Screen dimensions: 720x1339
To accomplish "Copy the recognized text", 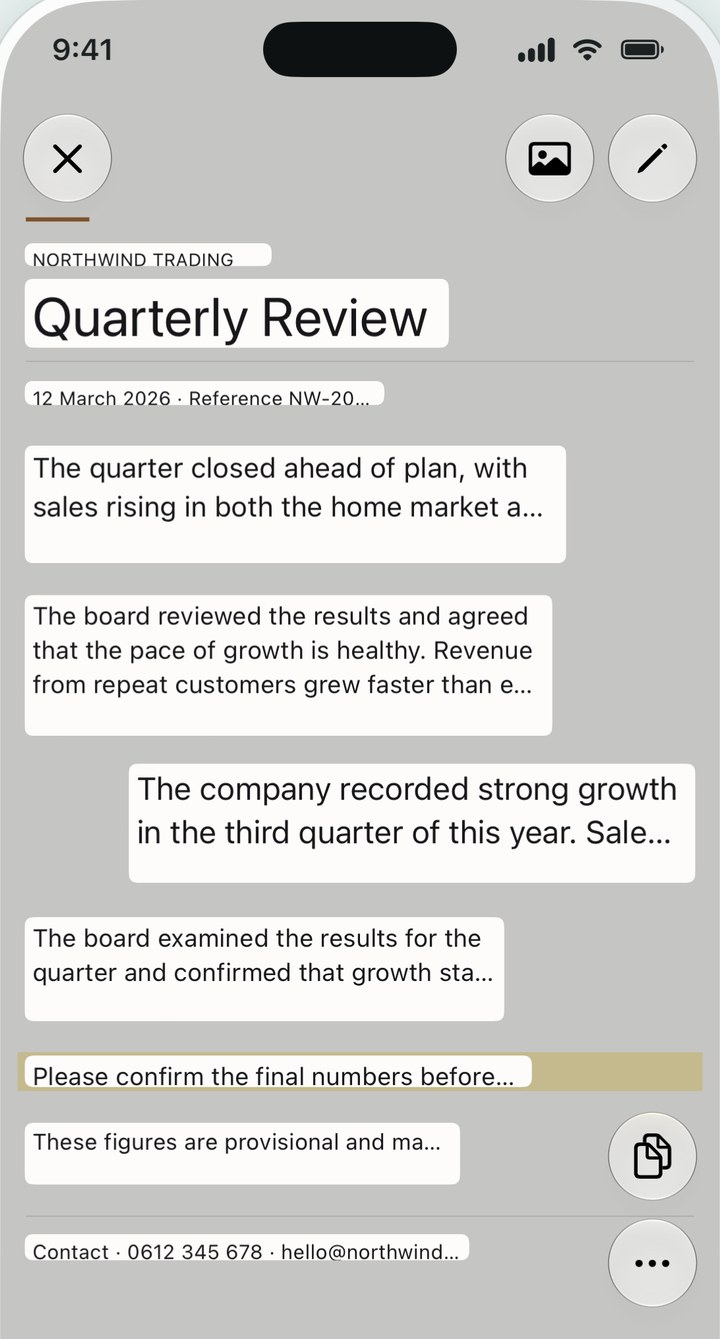I will [x=652, y=1155].
